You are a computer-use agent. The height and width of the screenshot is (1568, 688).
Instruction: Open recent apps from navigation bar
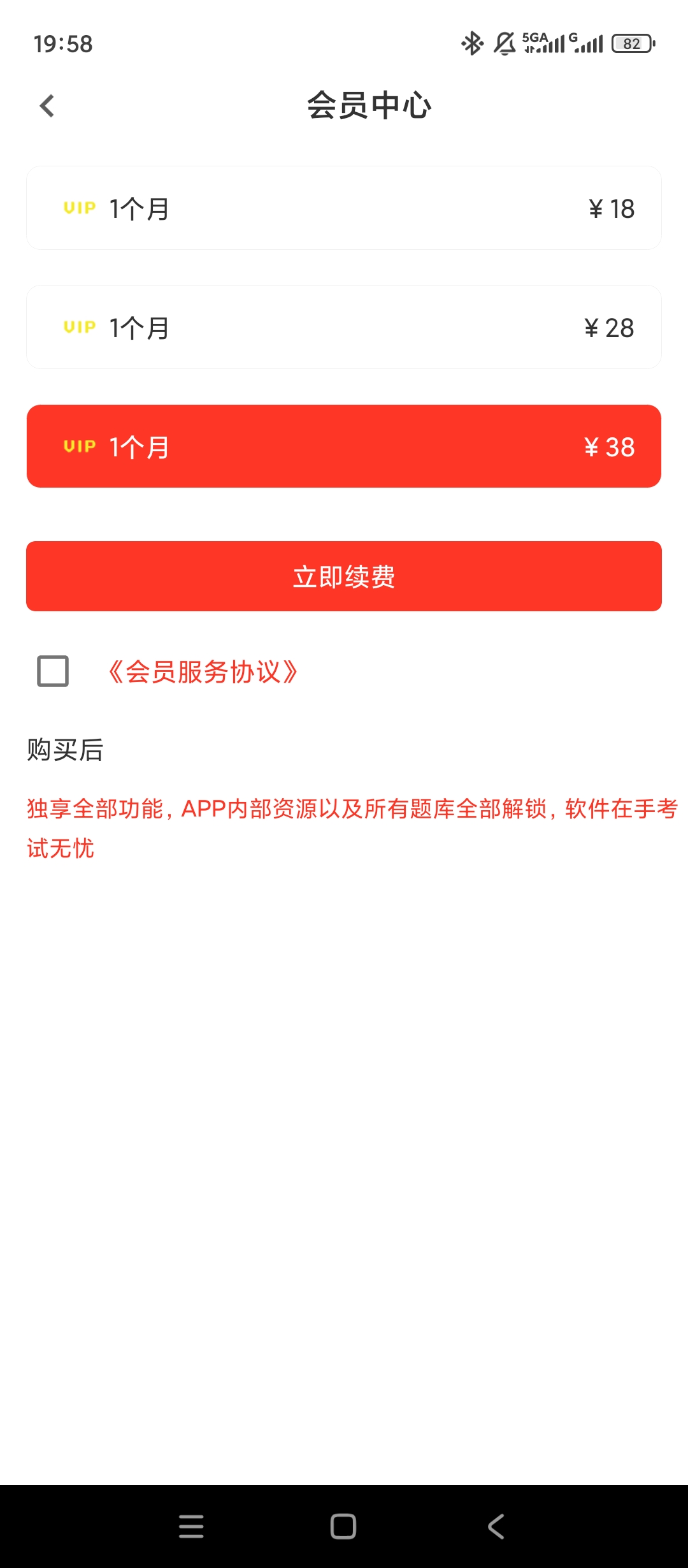coord(191,1527)
